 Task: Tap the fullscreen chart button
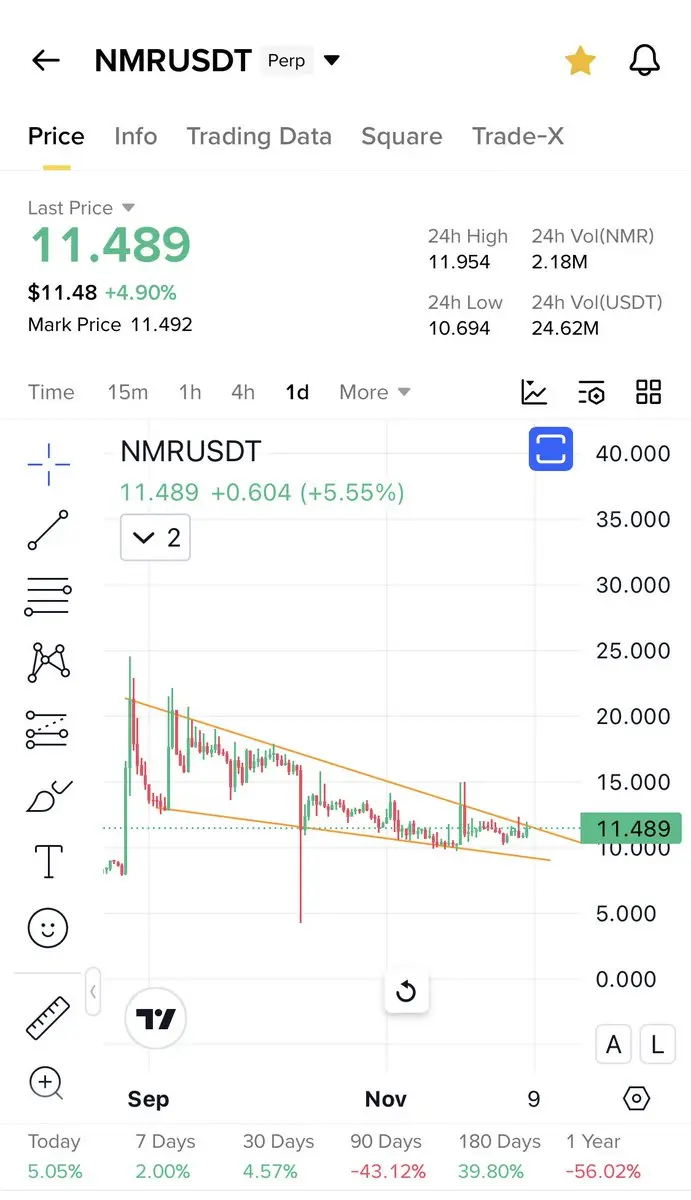[x=550, y=449]
